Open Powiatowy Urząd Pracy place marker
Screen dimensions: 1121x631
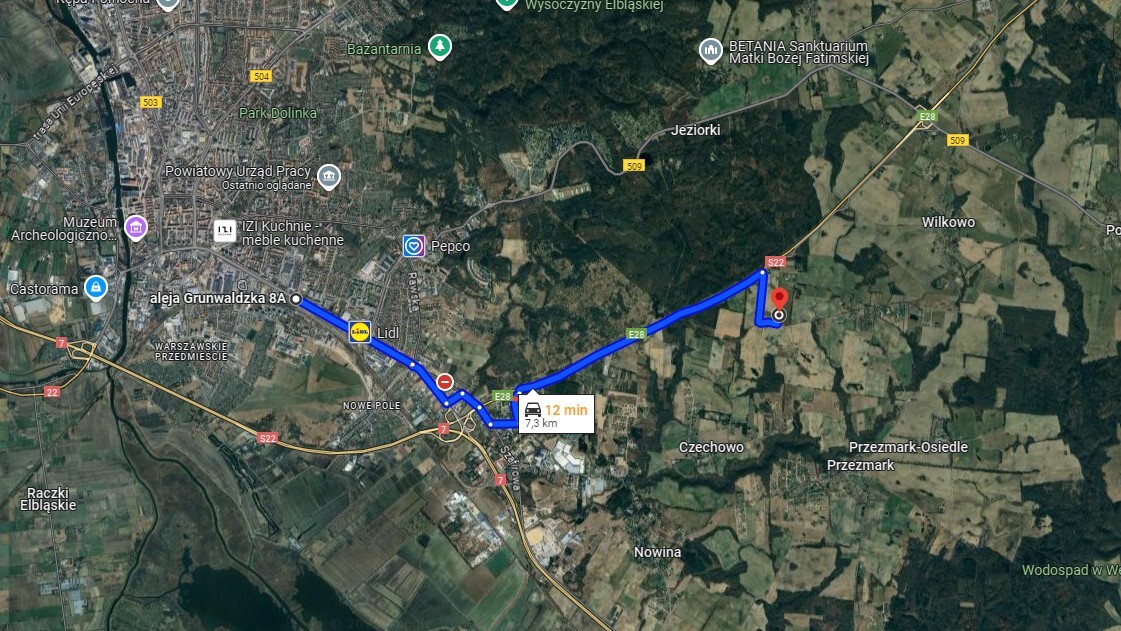tap(328, 178)
